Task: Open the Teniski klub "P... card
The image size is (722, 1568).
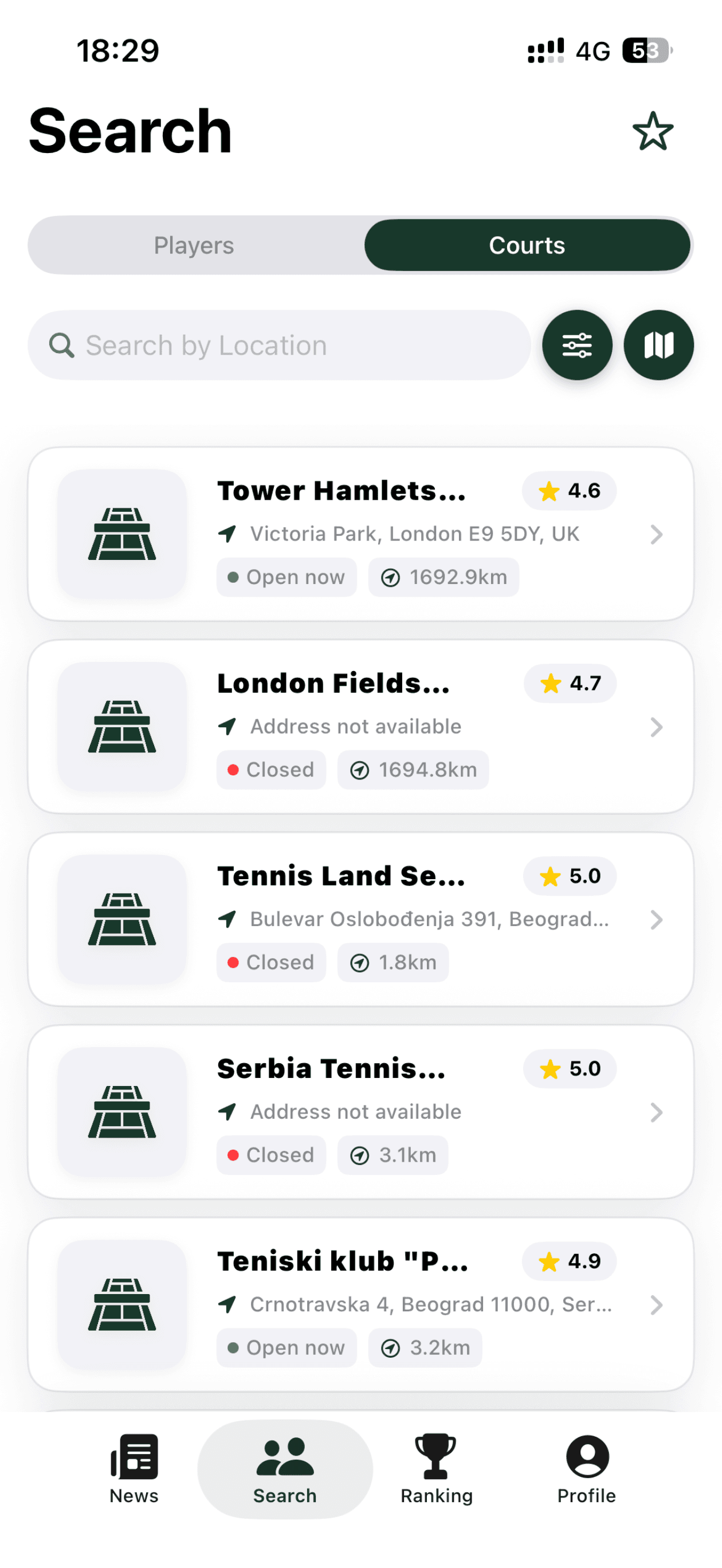Action: (360, 1305)
